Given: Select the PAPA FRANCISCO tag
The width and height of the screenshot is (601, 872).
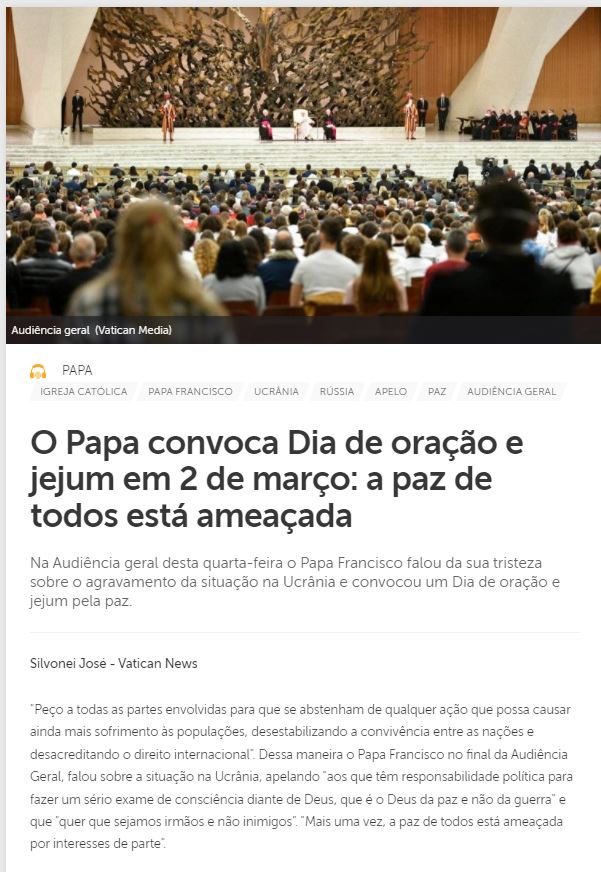Looking at the screenshot, I should [x=190, y=392].
